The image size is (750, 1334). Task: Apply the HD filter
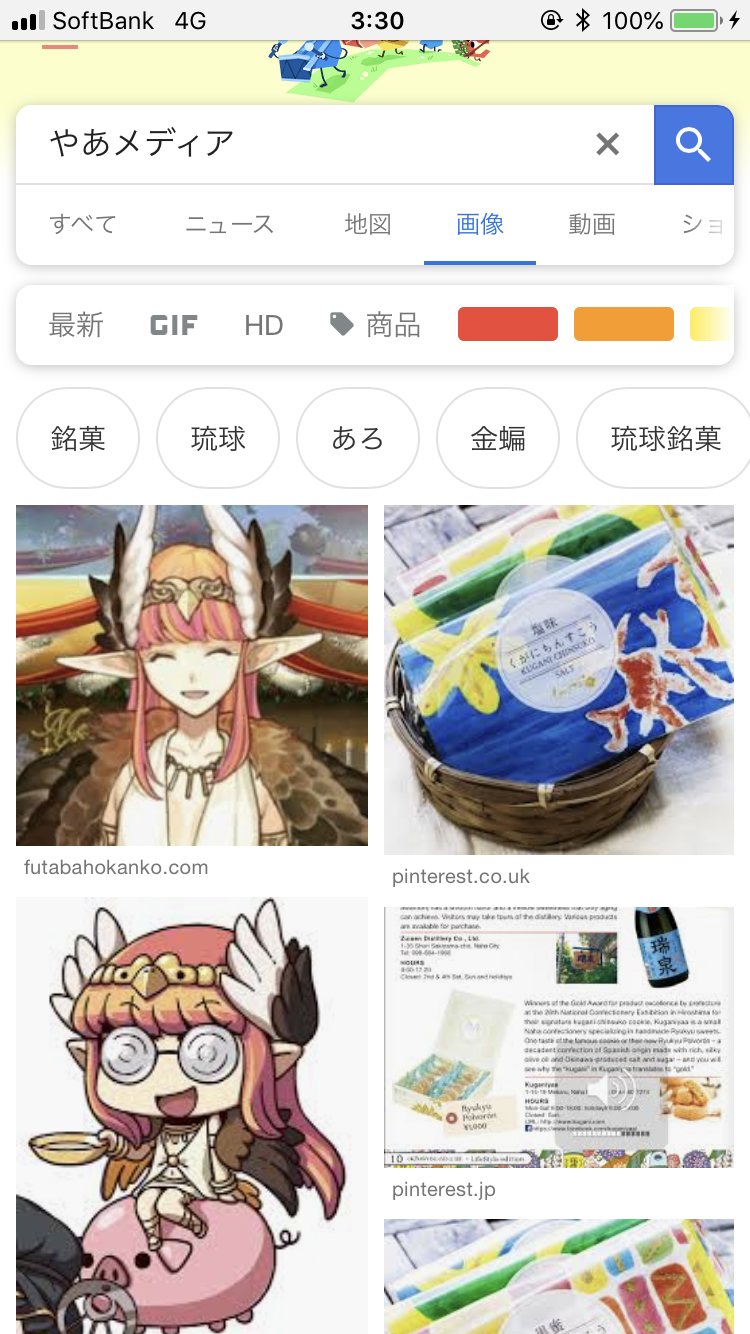(264, 325)
